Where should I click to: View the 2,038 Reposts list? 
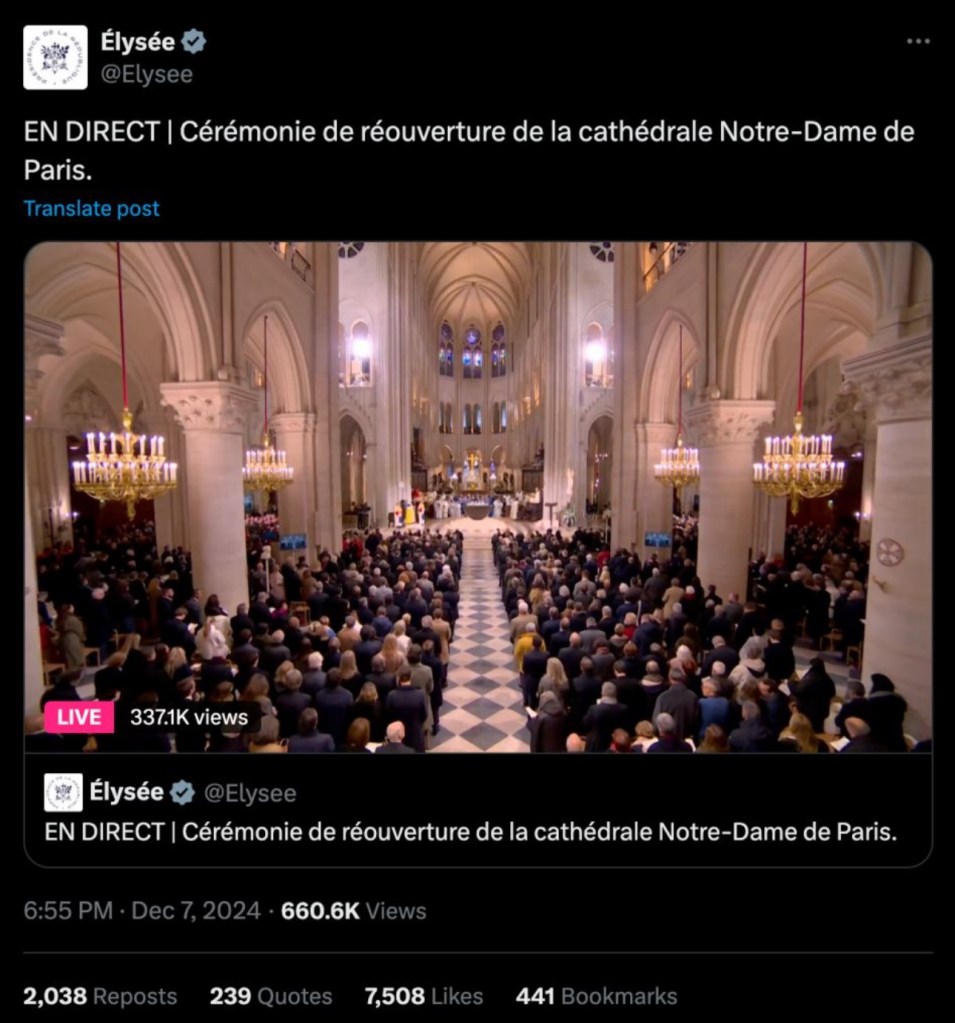tap(100, 996)
